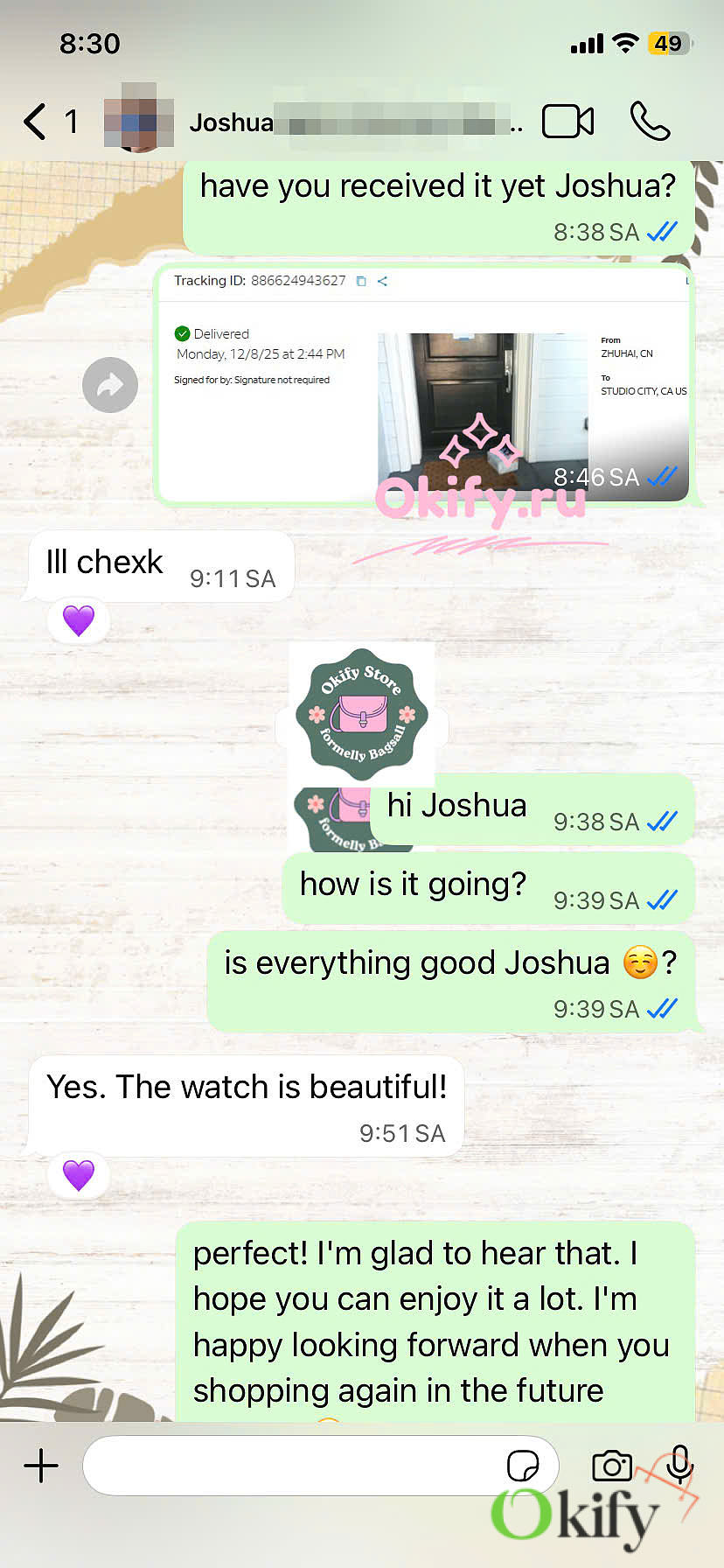View the heart reaction on "Ill chexk"
The image size is (724, 1568).
[x=79, y=621]
